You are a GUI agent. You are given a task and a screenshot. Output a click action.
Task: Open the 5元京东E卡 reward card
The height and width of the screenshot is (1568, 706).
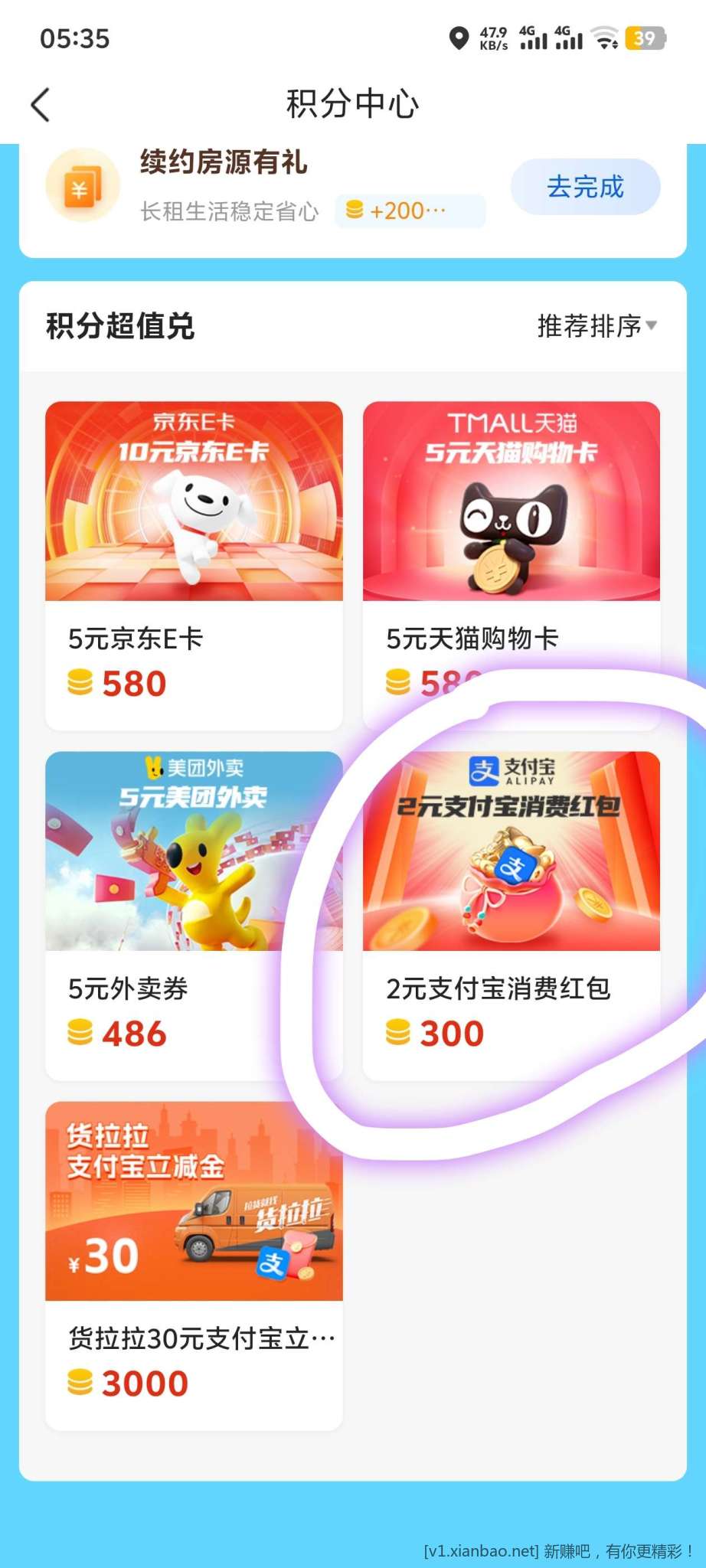click(x=194, y=565)
